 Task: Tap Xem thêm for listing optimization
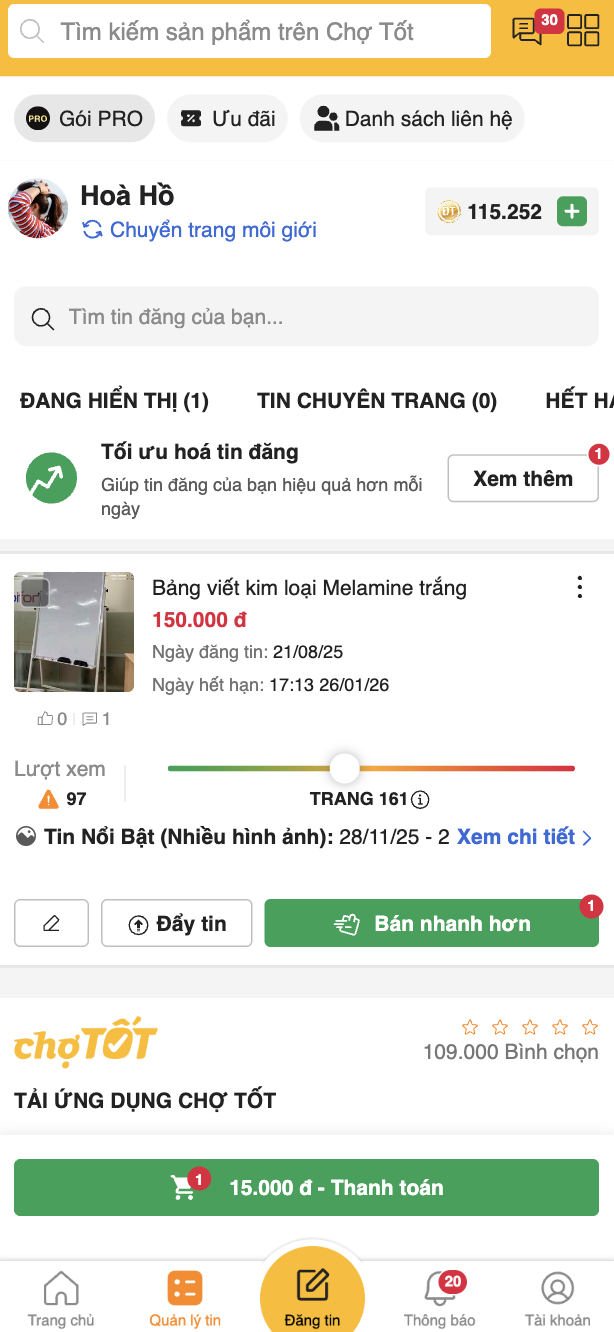click(x=522, y=478)
